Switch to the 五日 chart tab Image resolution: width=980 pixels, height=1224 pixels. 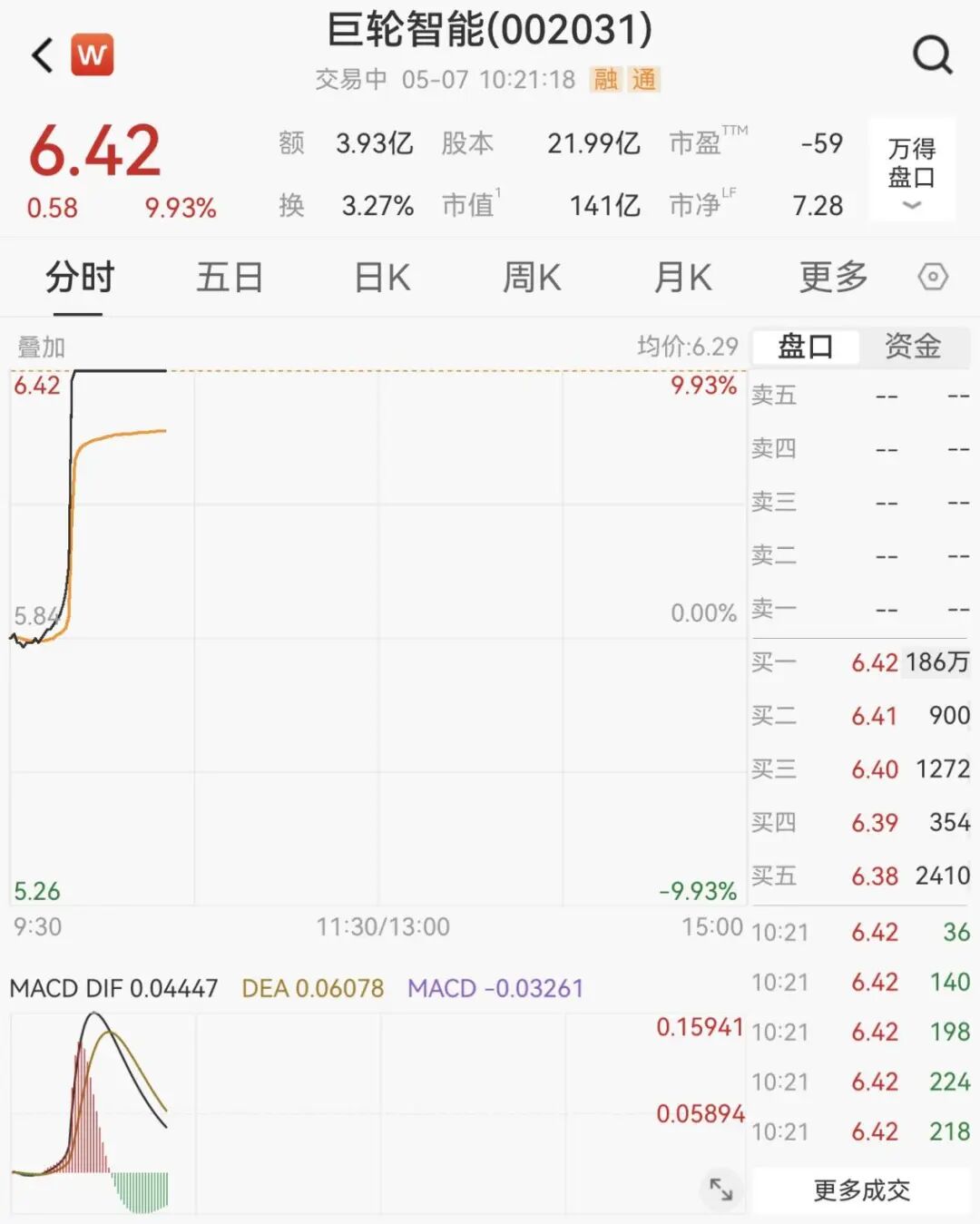tap(230, 278)
